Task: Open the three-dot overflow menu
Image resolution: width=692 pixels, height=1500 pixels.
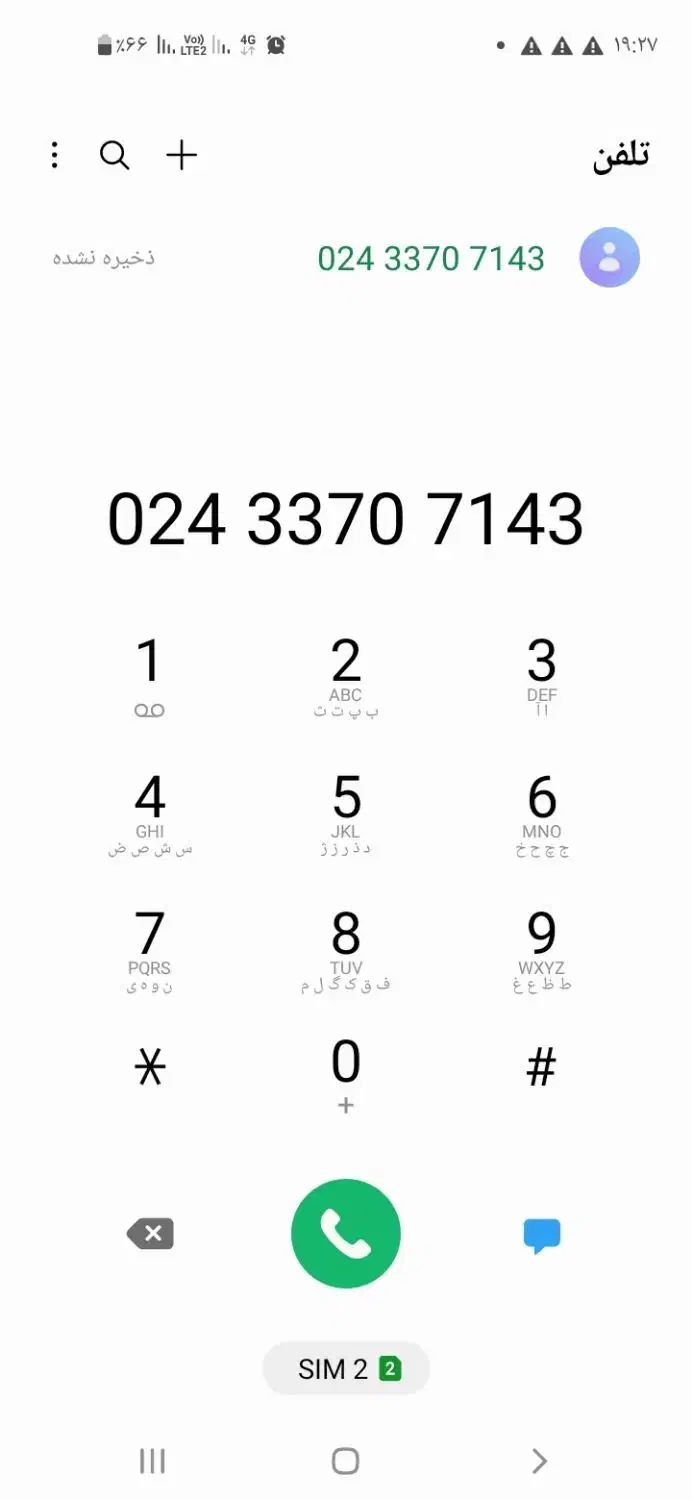Action: (x=55, y=155)
